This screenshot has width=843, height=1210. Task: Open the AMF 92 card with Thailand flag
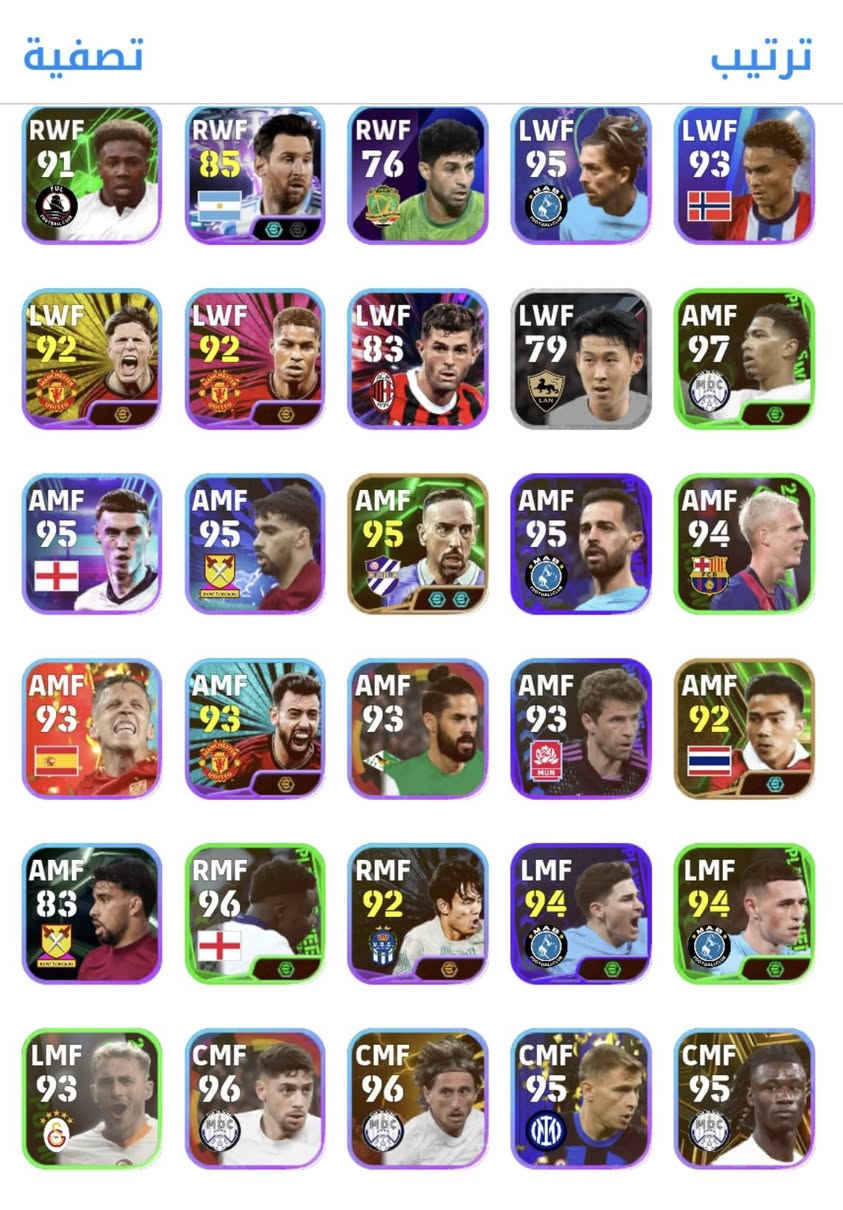pyautogui.click(x=744, y=728)
